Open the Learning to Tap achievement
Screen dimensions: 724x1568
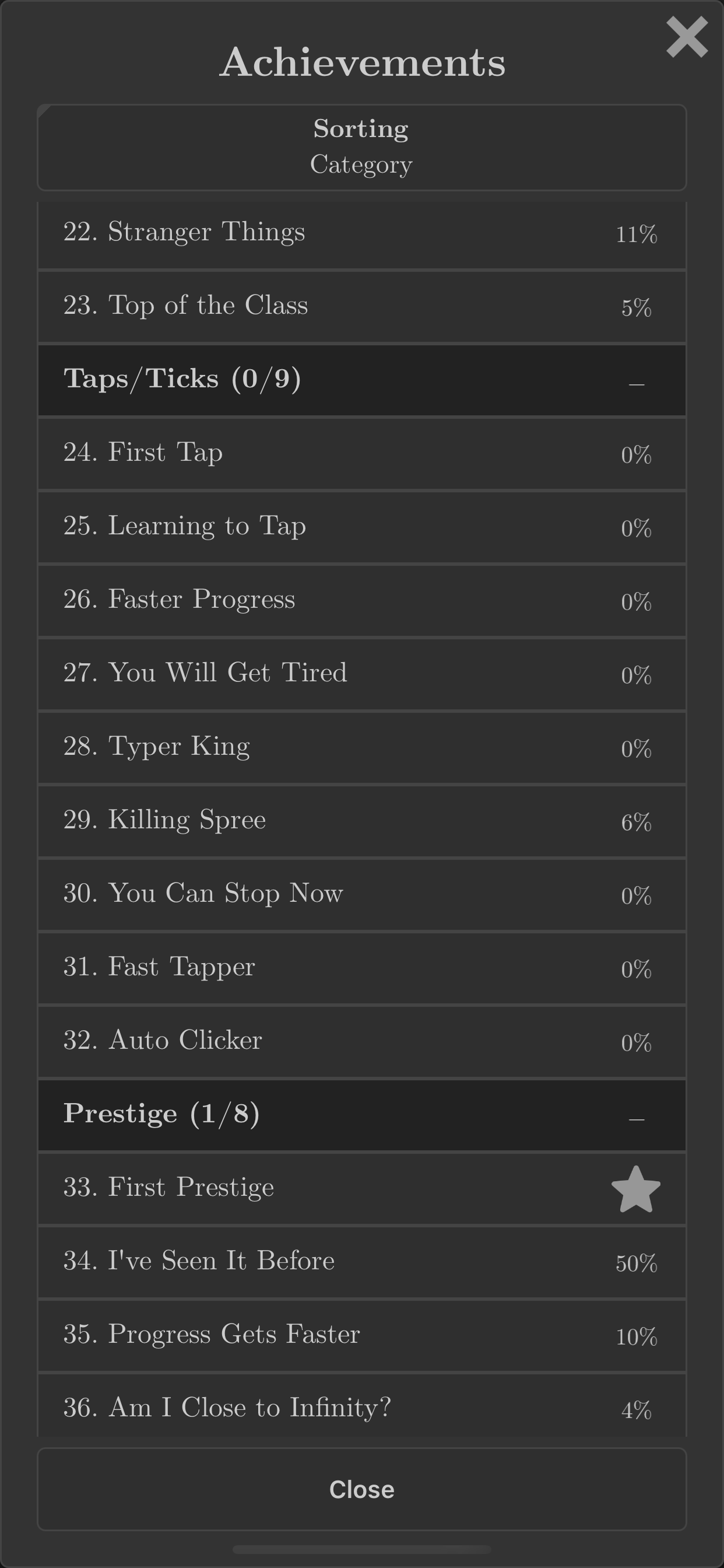pyautogui.click(x=361, y=527)
